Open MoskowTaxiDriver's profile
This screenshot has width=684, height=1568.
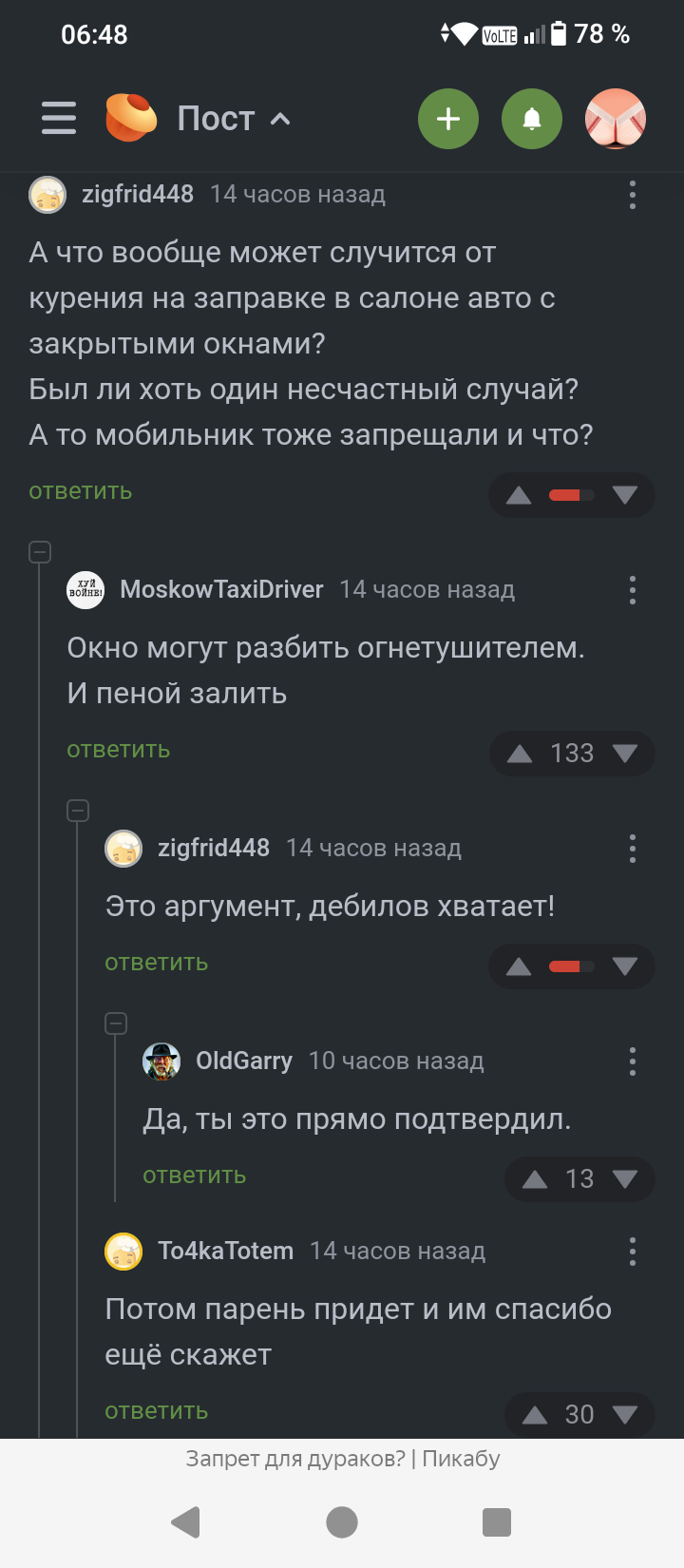[221, 589]
